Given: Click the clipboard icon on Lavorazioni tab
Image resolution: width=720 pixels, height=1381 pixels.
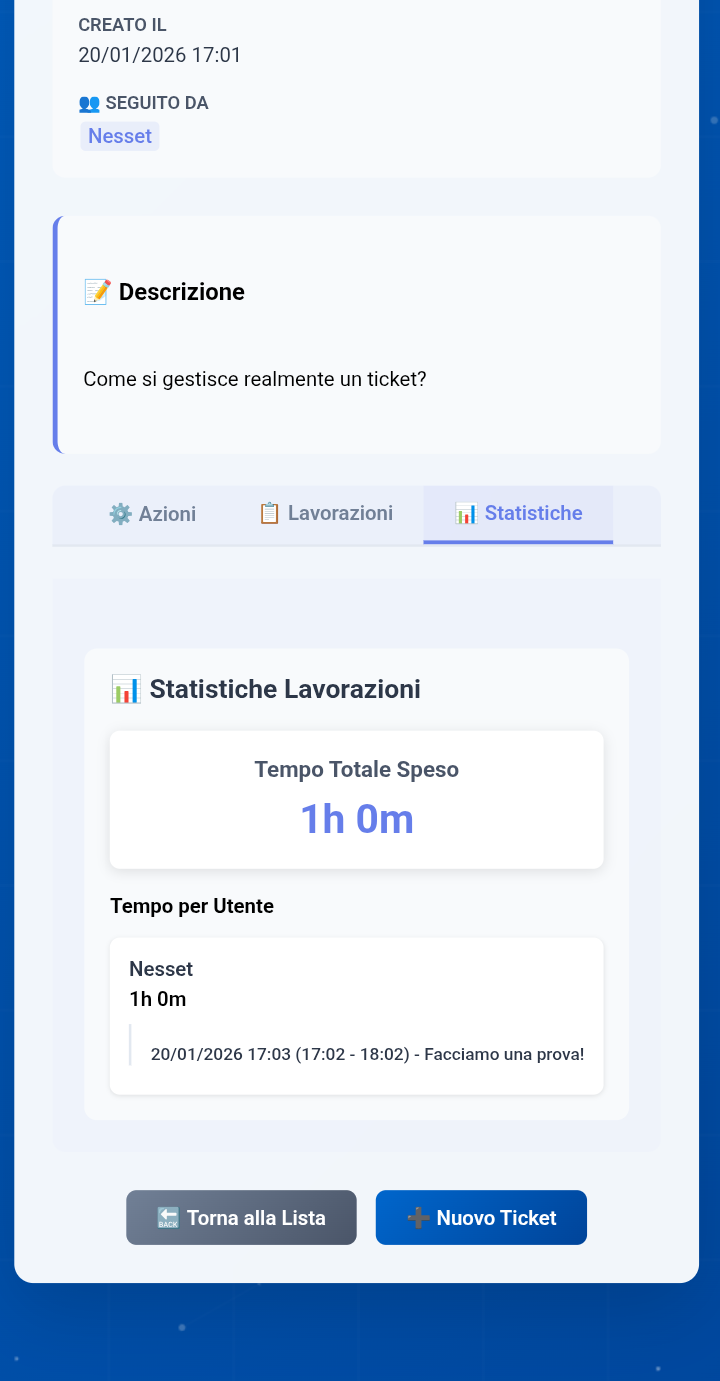Looking at the screenshot, I should pos(268,513).
